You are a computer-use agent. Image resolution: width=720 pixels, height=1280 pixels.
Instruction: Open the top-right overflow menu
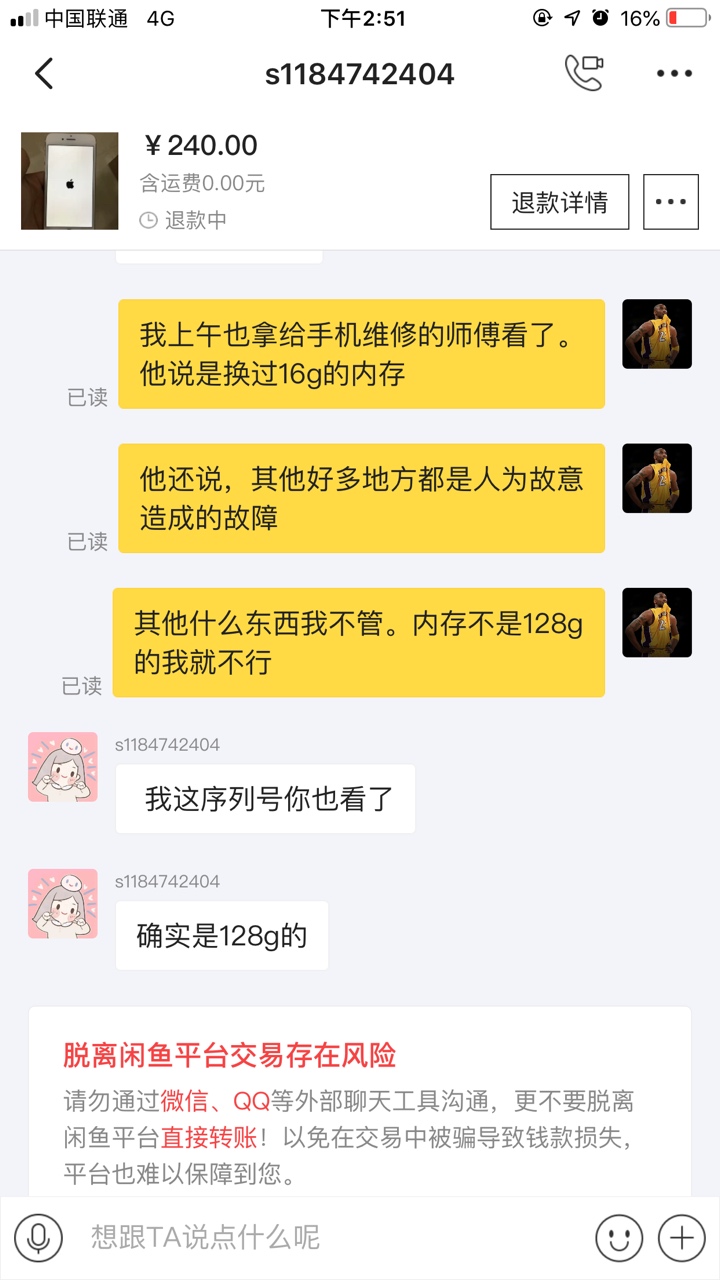click(x=674, y=74)
